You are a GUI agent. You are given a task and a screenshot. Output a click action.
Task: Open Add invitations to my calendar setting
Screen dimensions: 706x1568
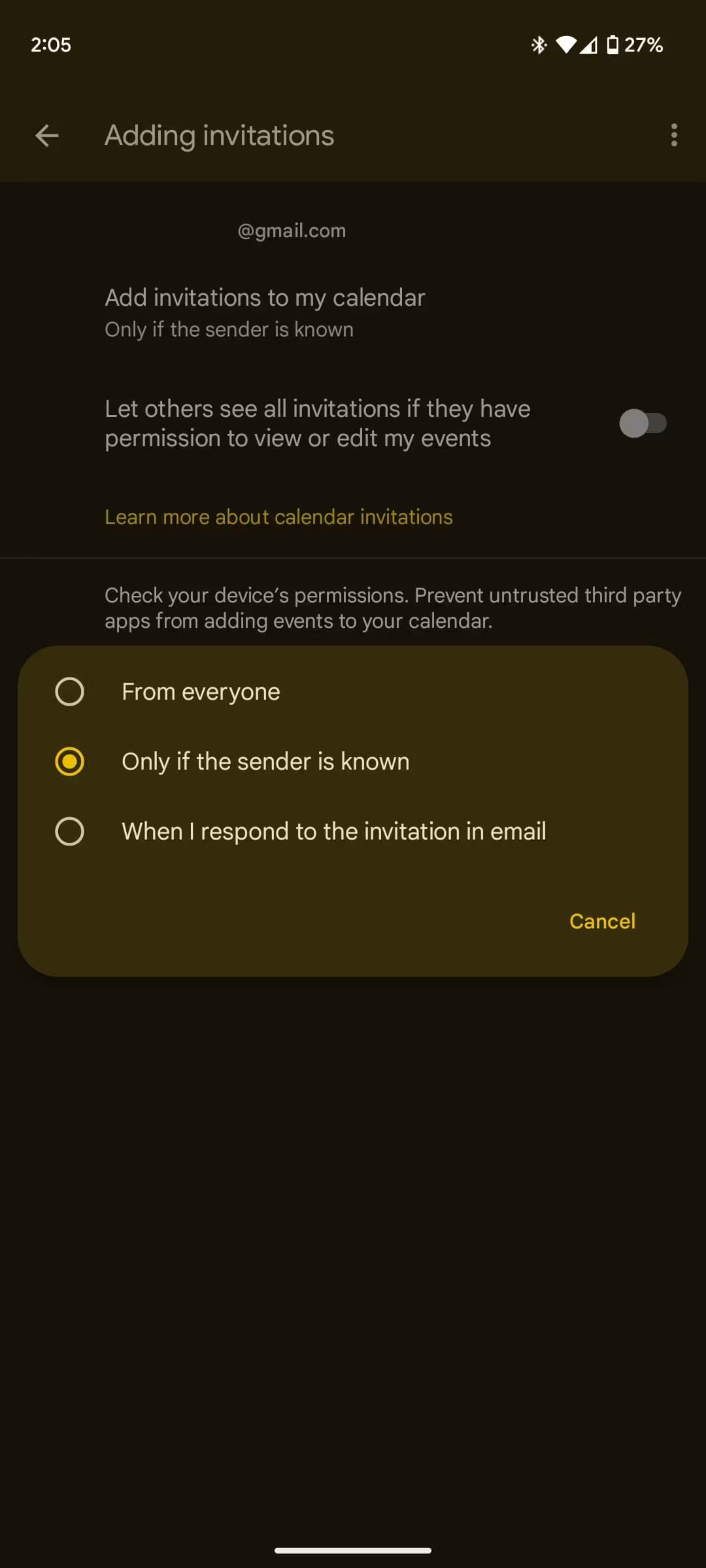click(265, 313)
